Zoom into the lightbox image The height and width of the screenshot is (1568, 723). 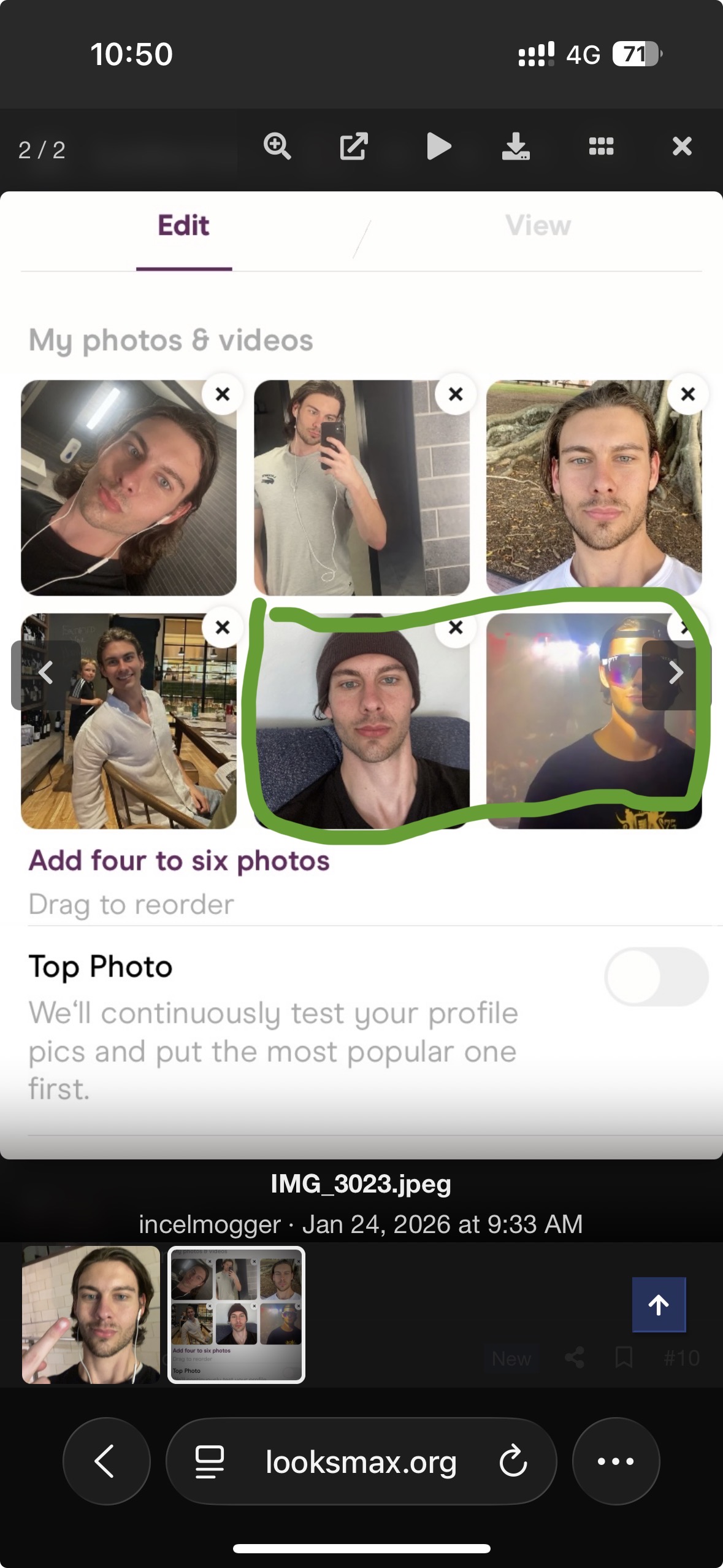pyautogui.click(x=277, y=147)
